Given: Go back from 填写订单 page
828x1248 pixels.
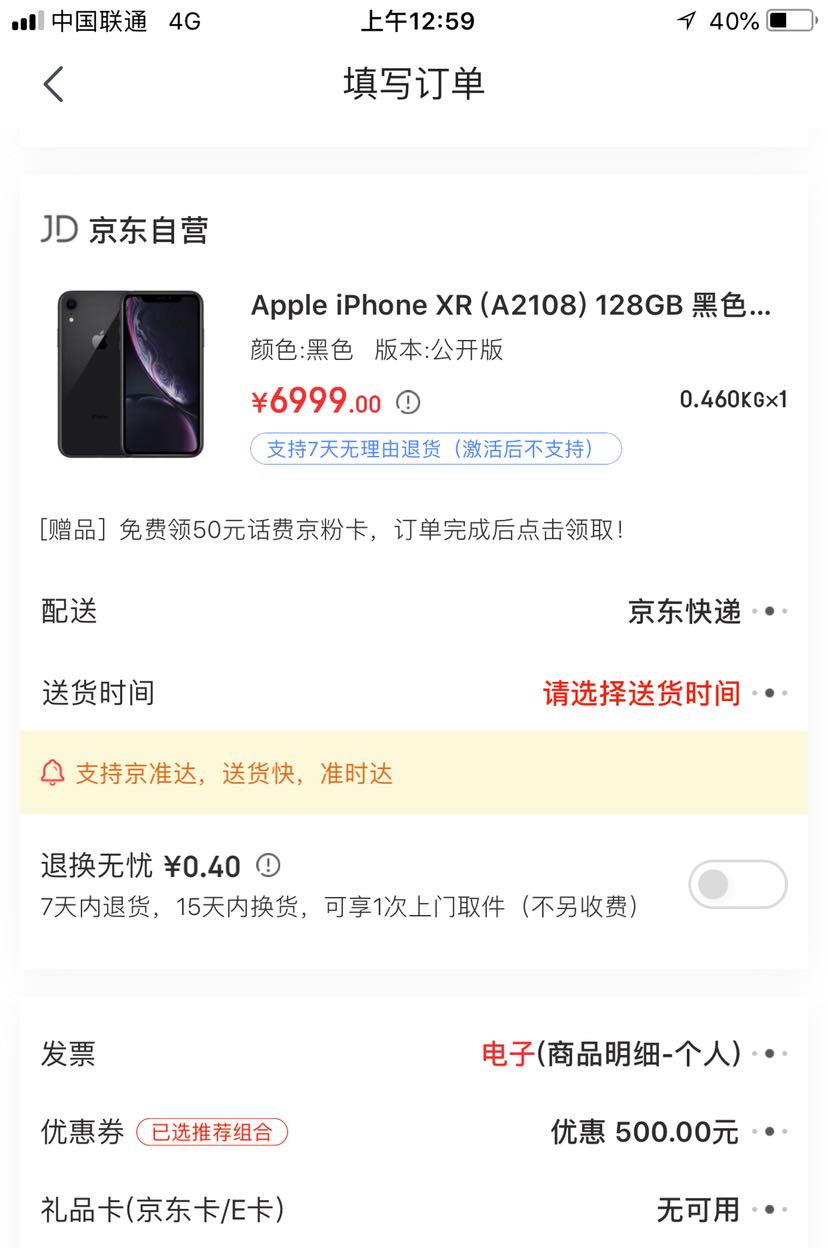Looking at the screenshot, I should pyautogui.click(x=54, y=85).
